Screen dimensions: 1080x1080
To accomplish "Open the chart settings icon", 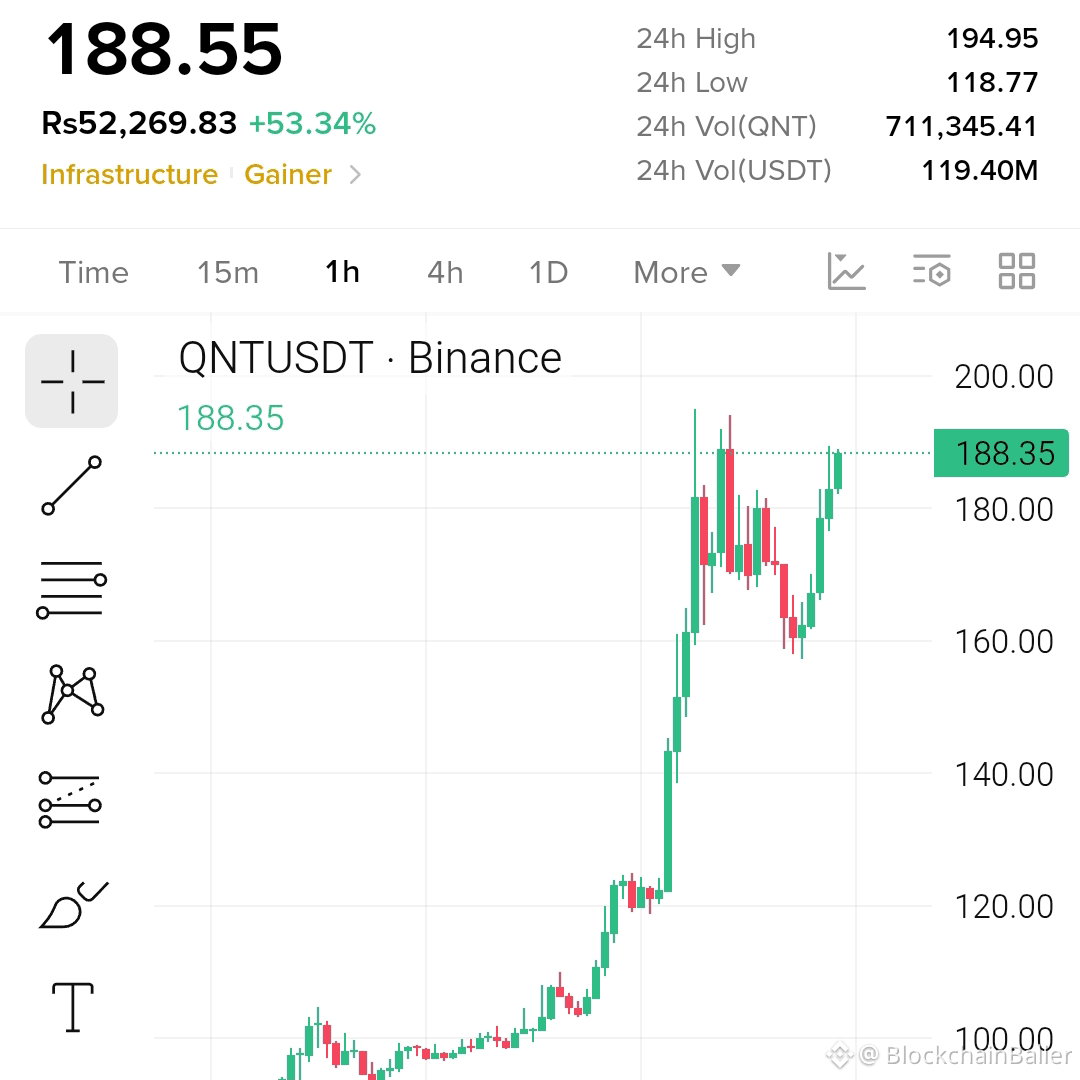I will pyautogui.click(x=932, y=271).
